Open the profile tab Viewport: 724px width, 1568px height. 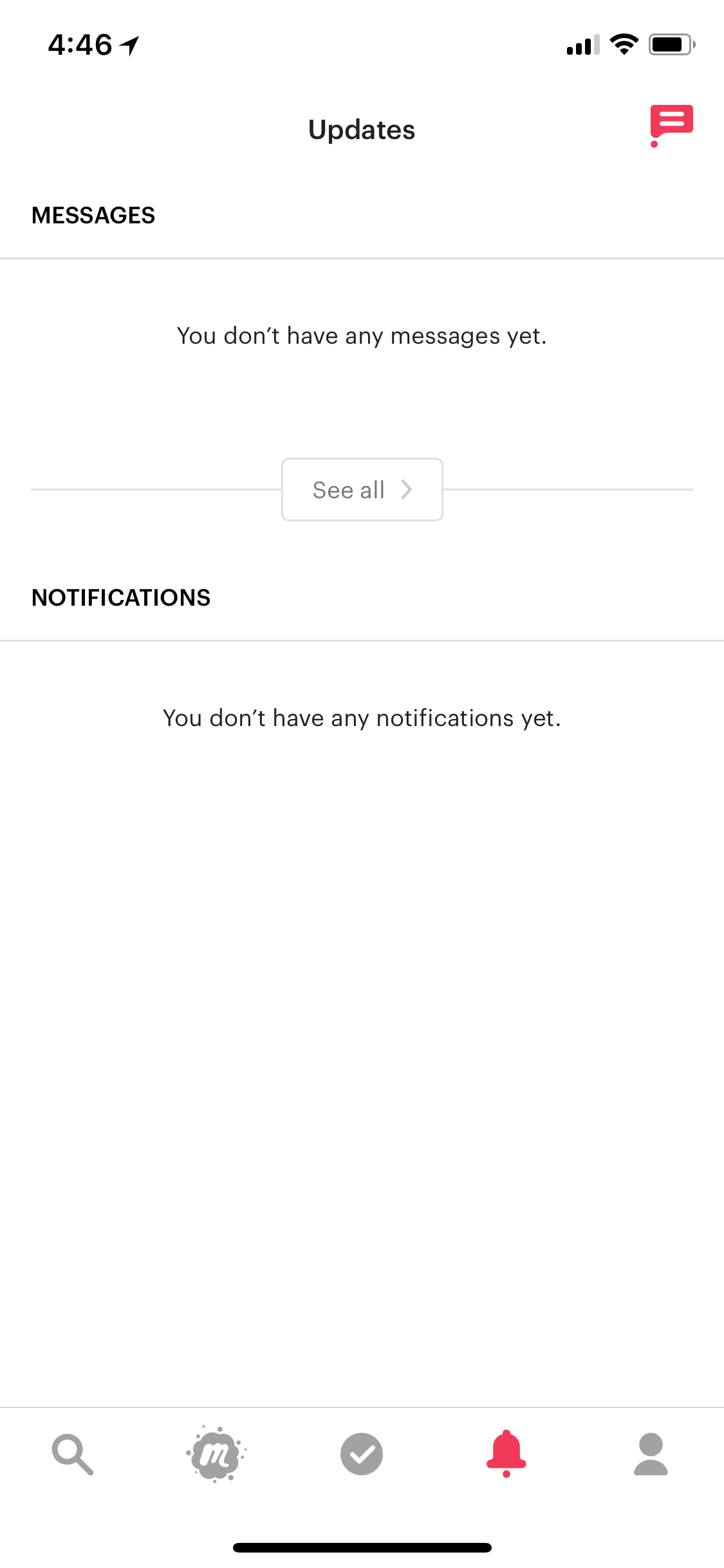651,1453
